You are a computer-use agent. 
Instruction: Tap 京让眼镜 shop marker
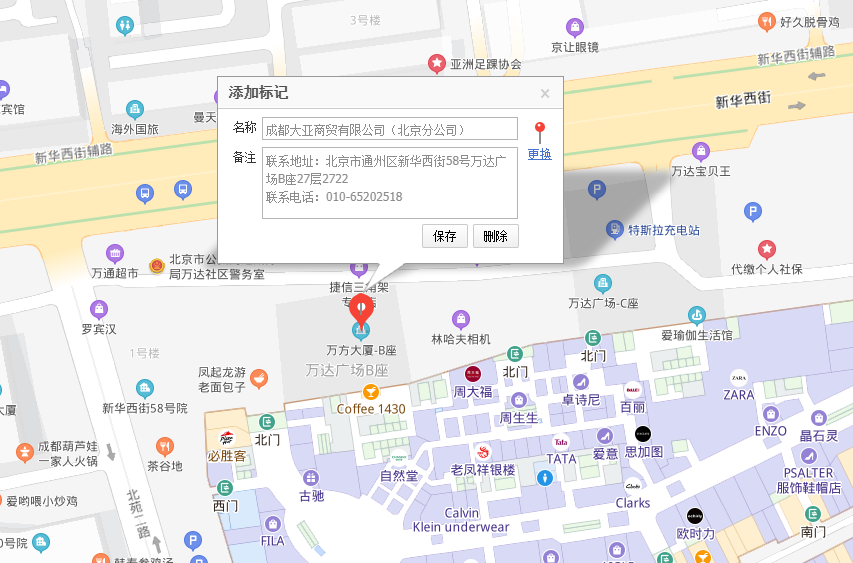tap(574, 27)
